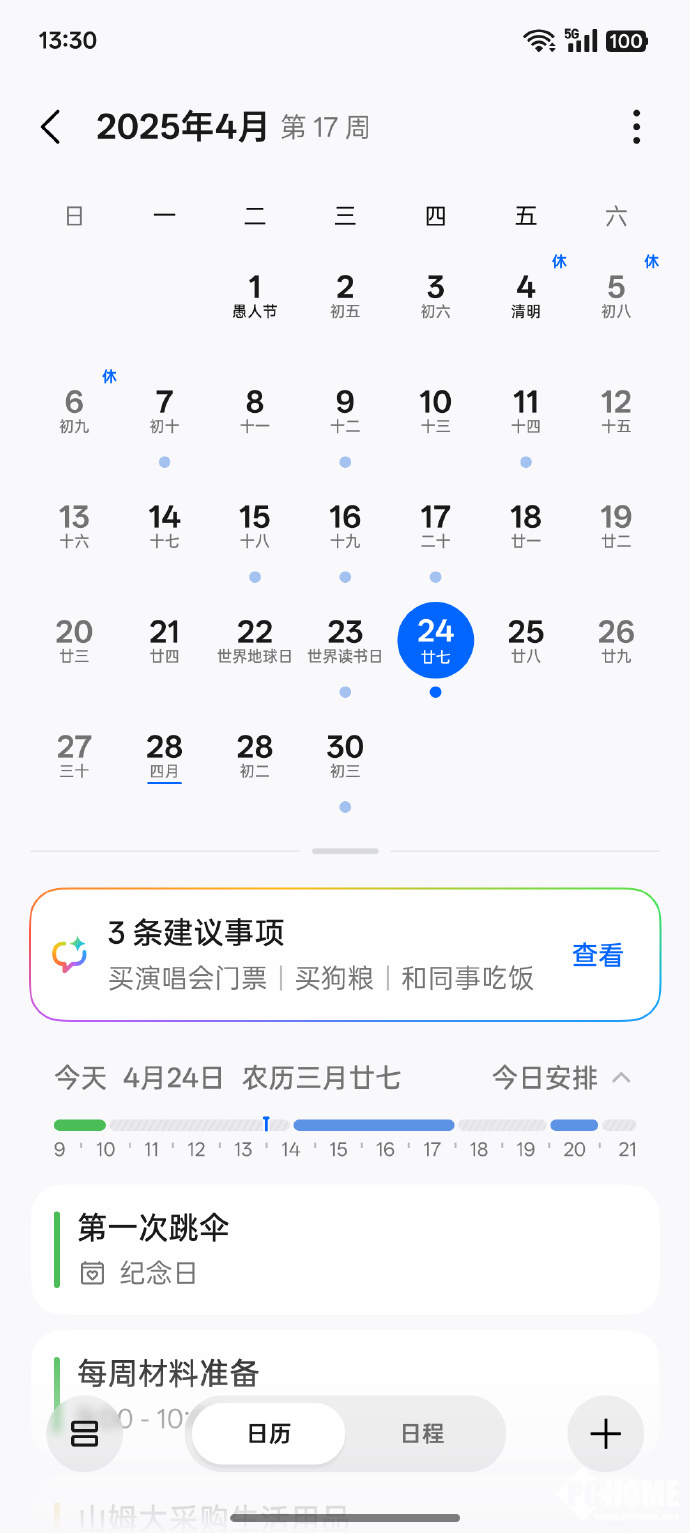The image size is (690, 1533).
Task: Switch to the 日历 tab
Action: (x=268, y=1434)
